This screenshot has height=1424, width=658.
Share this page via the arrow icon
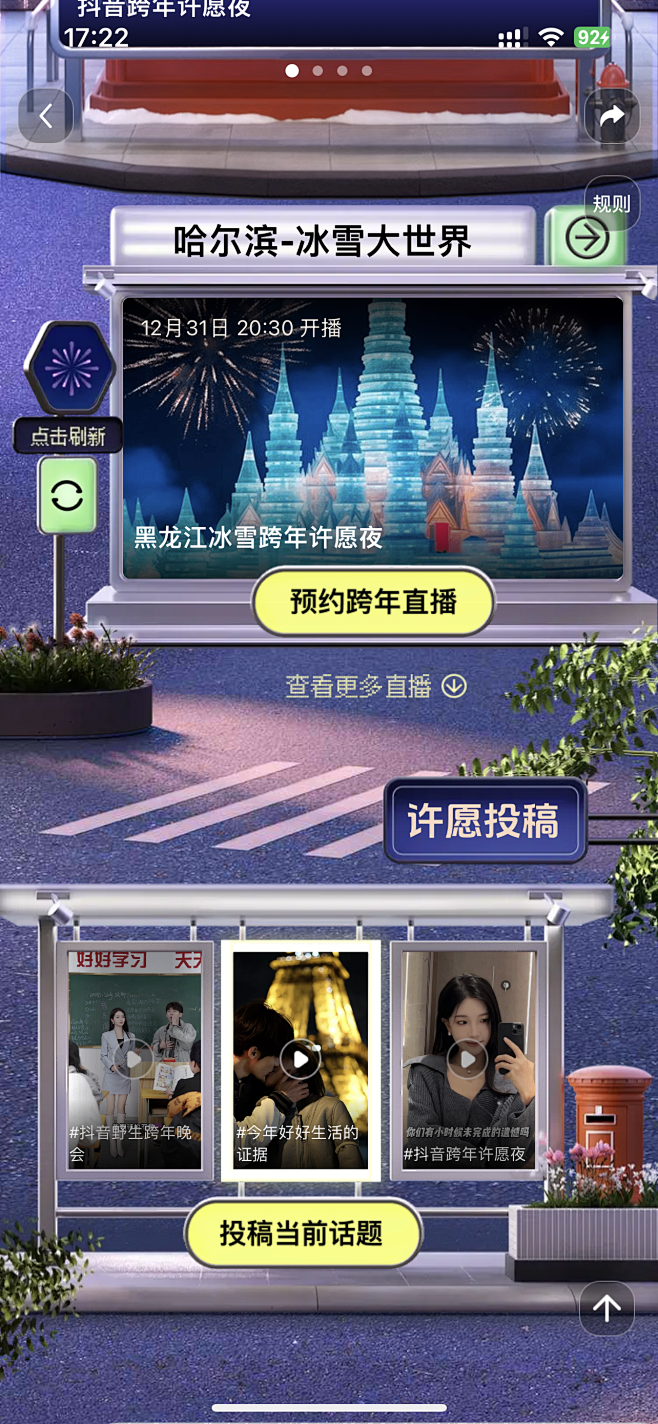(611, 116)
